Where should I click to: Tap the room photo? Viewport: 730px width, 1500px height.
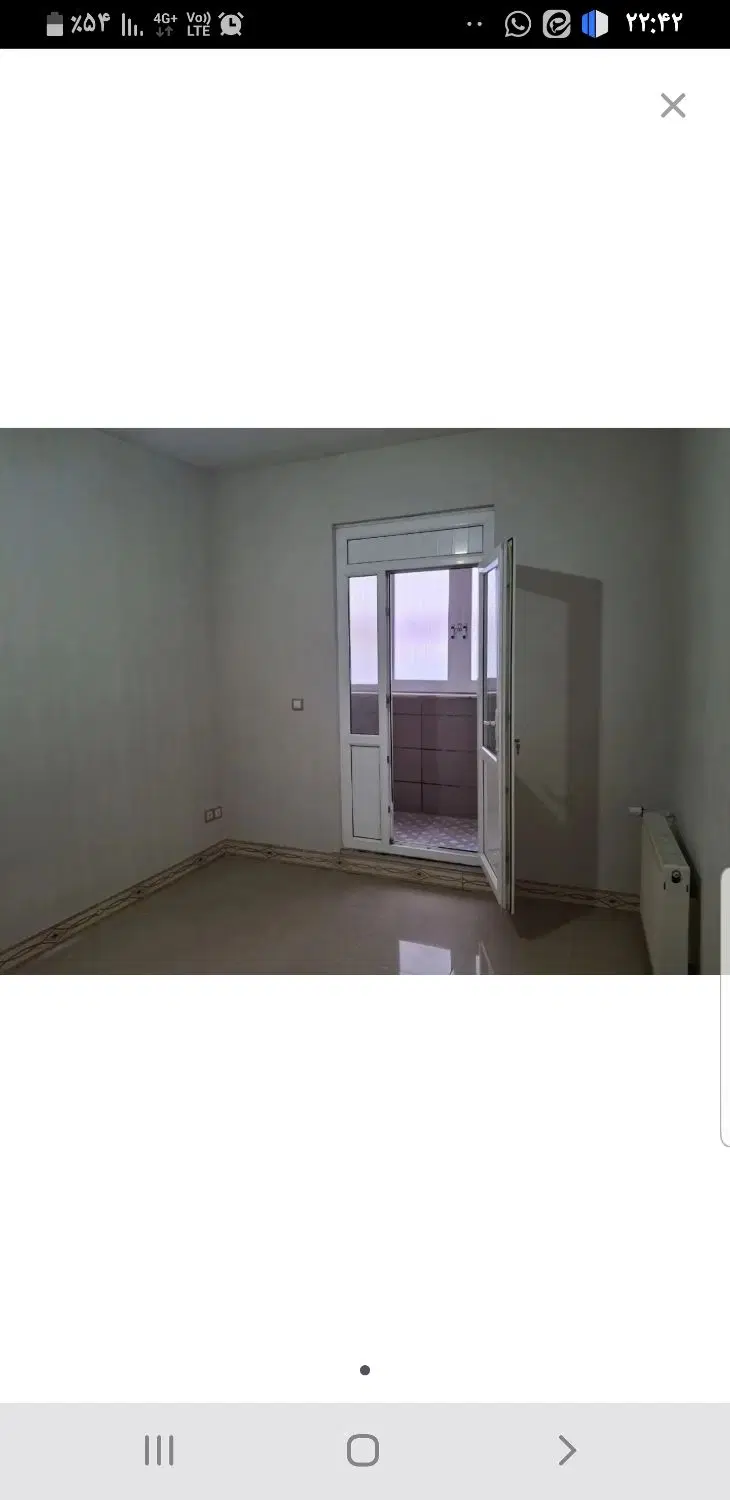pyautogui.click(x=365, y=701)
